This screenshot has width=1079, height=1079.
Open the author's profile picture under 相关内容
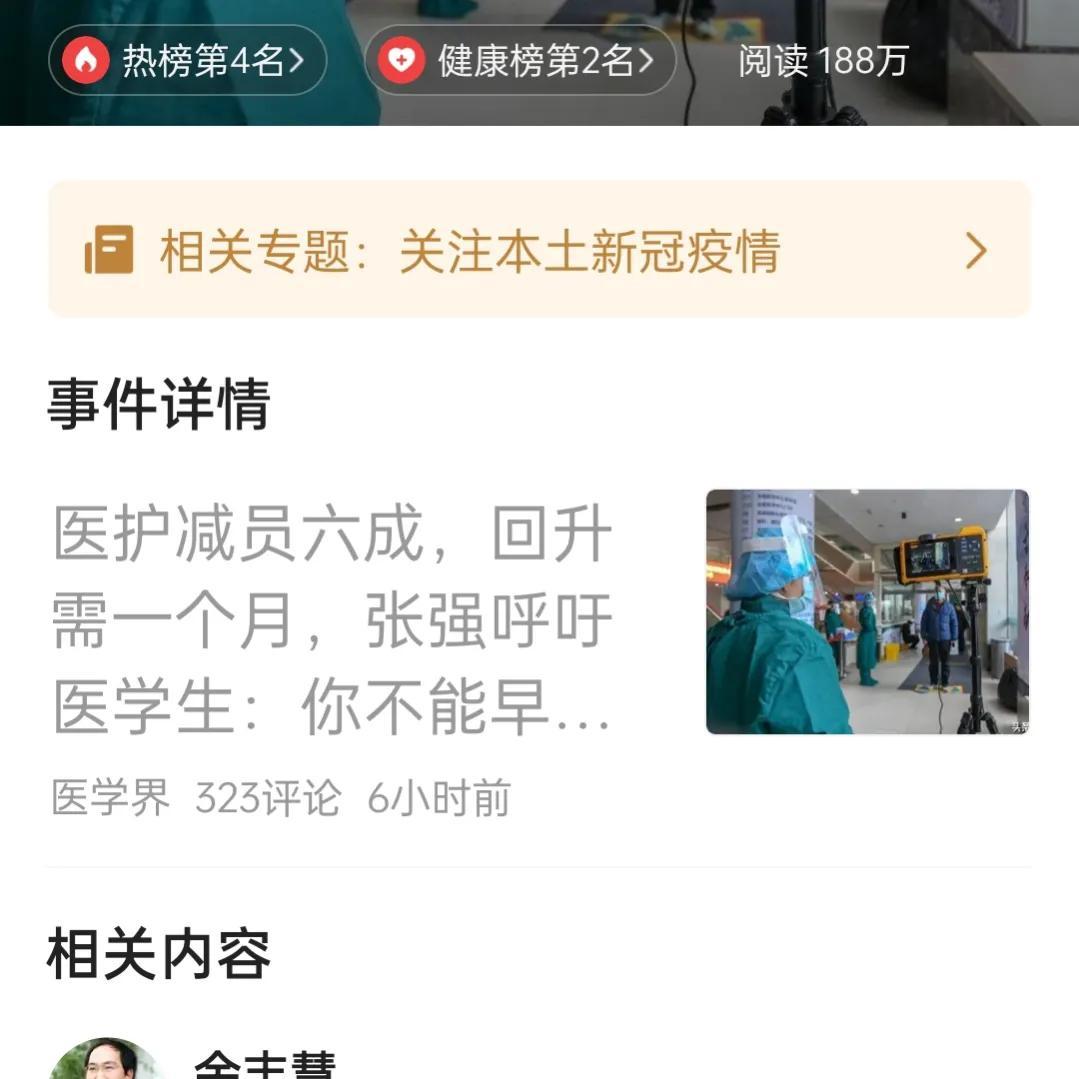coord(107,1062)
